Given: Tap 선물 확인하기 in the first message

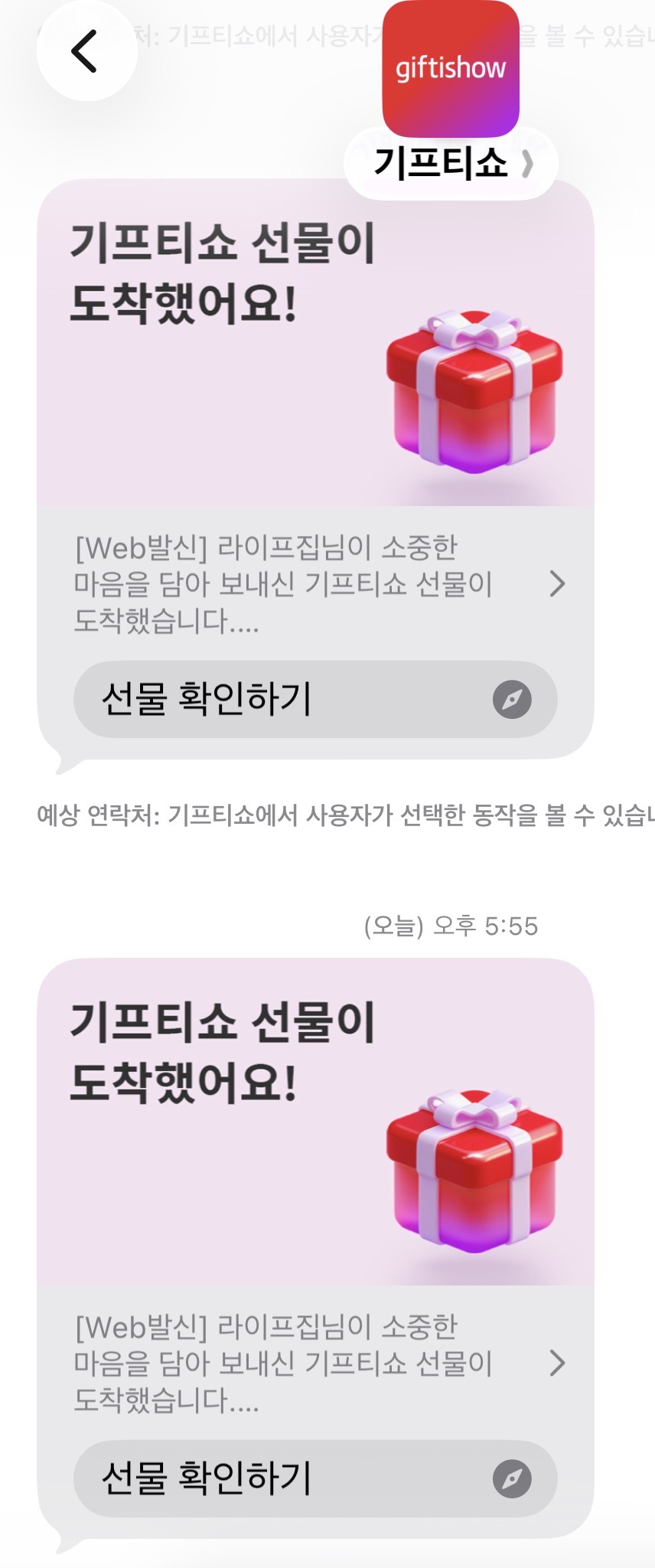Looking at the screenshot, I should tap(315, 699).
